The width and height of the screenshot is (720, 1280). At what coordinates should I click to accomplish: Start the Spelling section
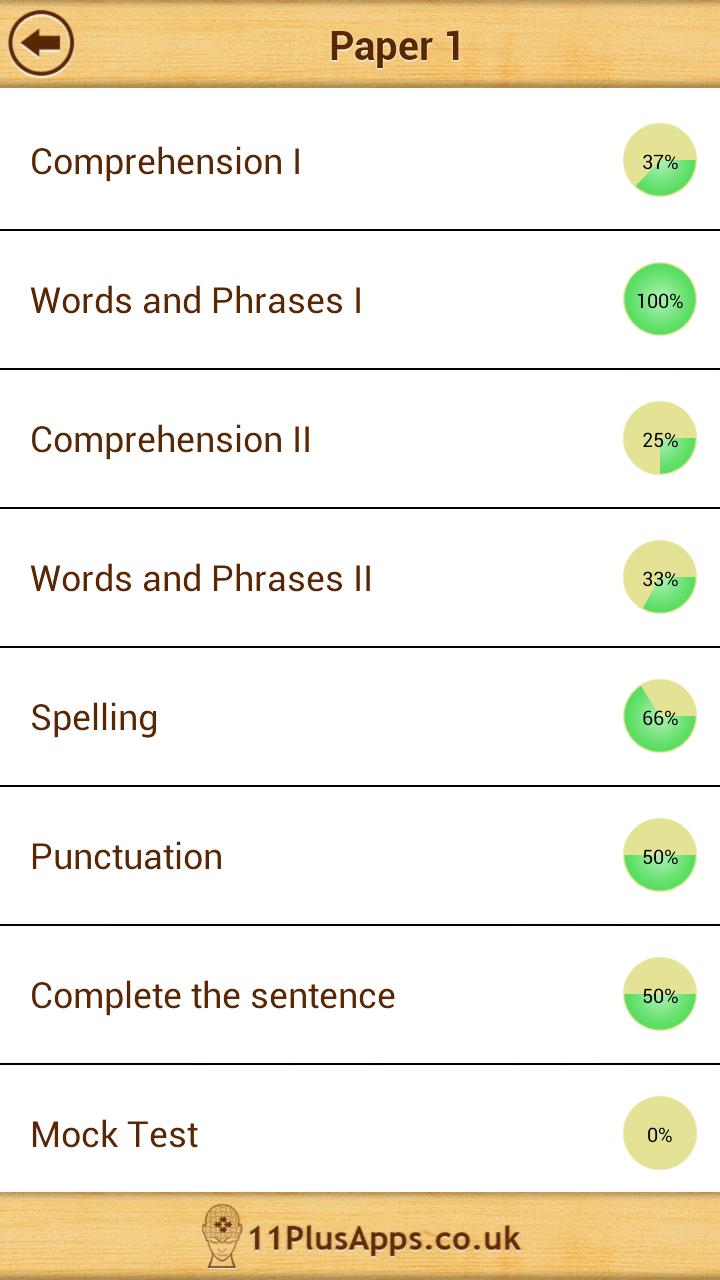95,717
